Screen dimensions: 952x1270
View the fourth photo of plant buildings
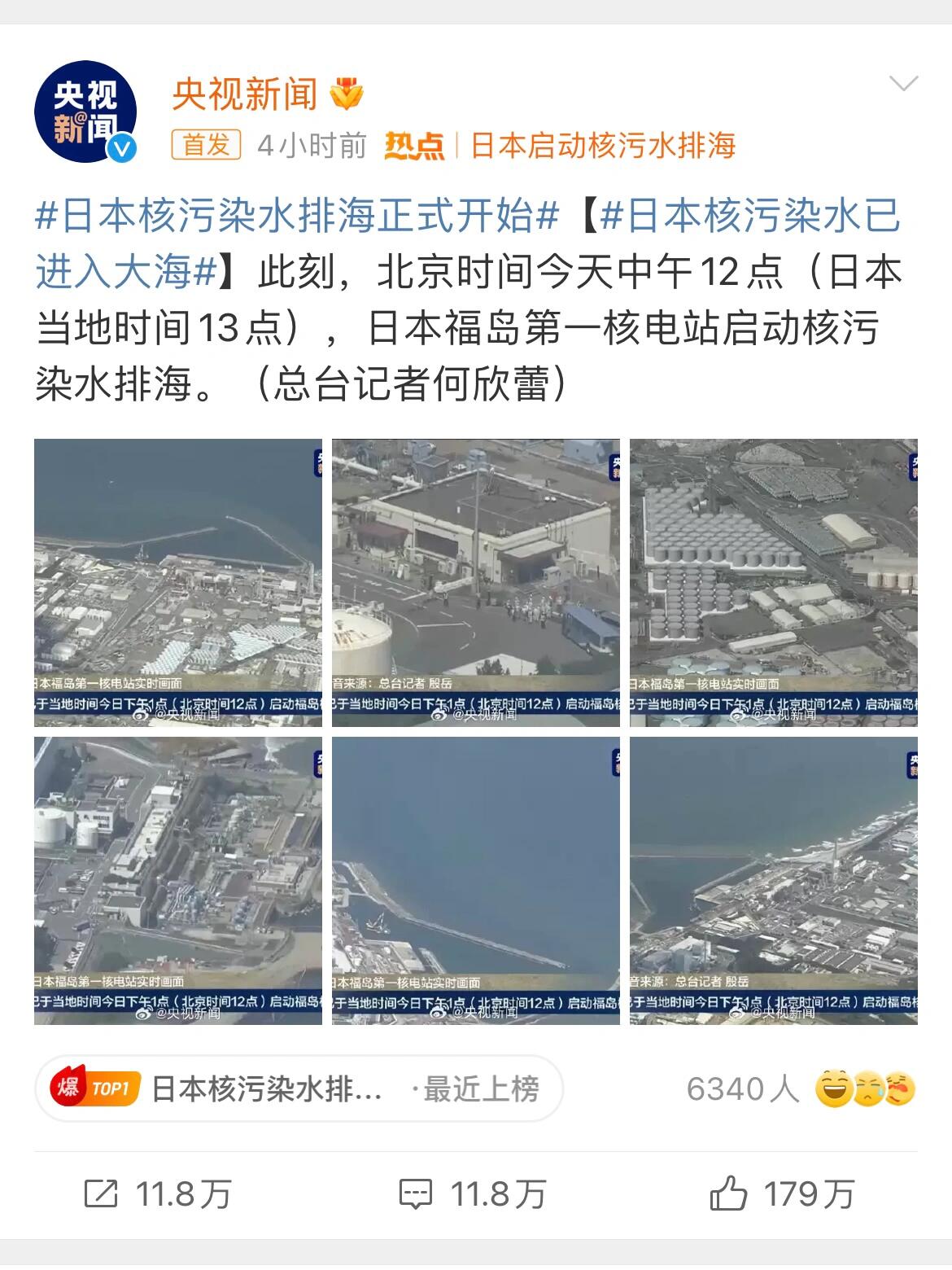pos(178,880)
